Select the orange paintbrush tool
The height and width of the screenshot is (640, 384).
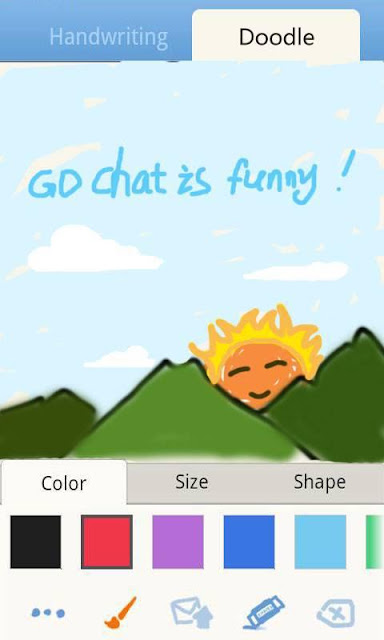tap(120, 612)
